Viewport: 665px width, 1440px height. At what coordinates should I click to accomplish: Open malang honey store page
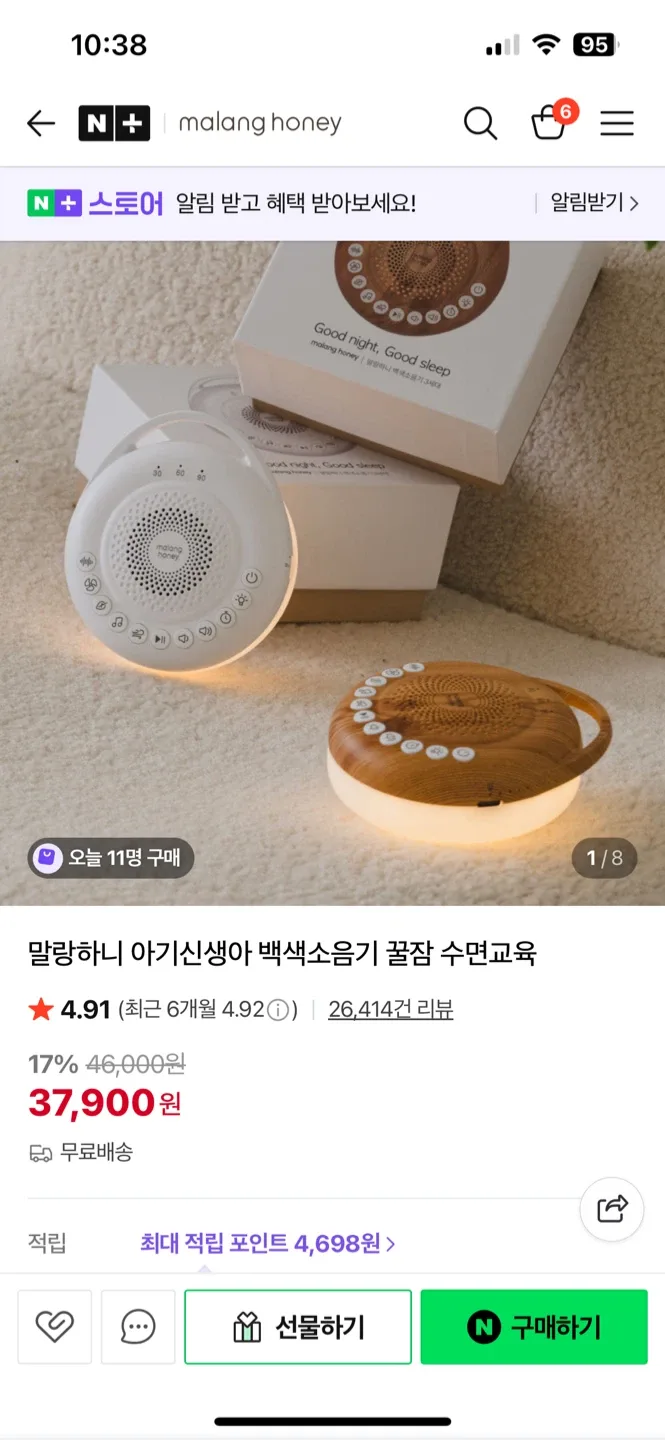point(260,123)
